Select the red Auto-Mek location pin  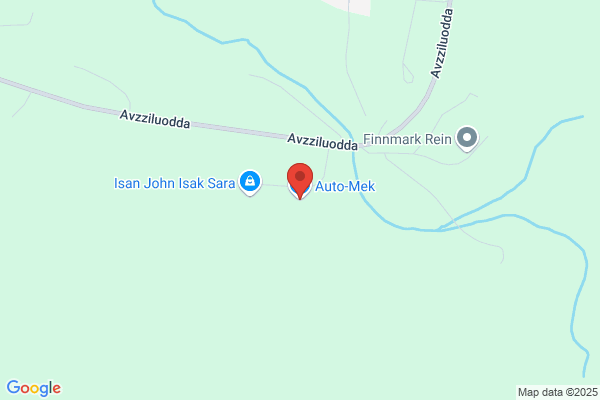(x=300, y=181)
